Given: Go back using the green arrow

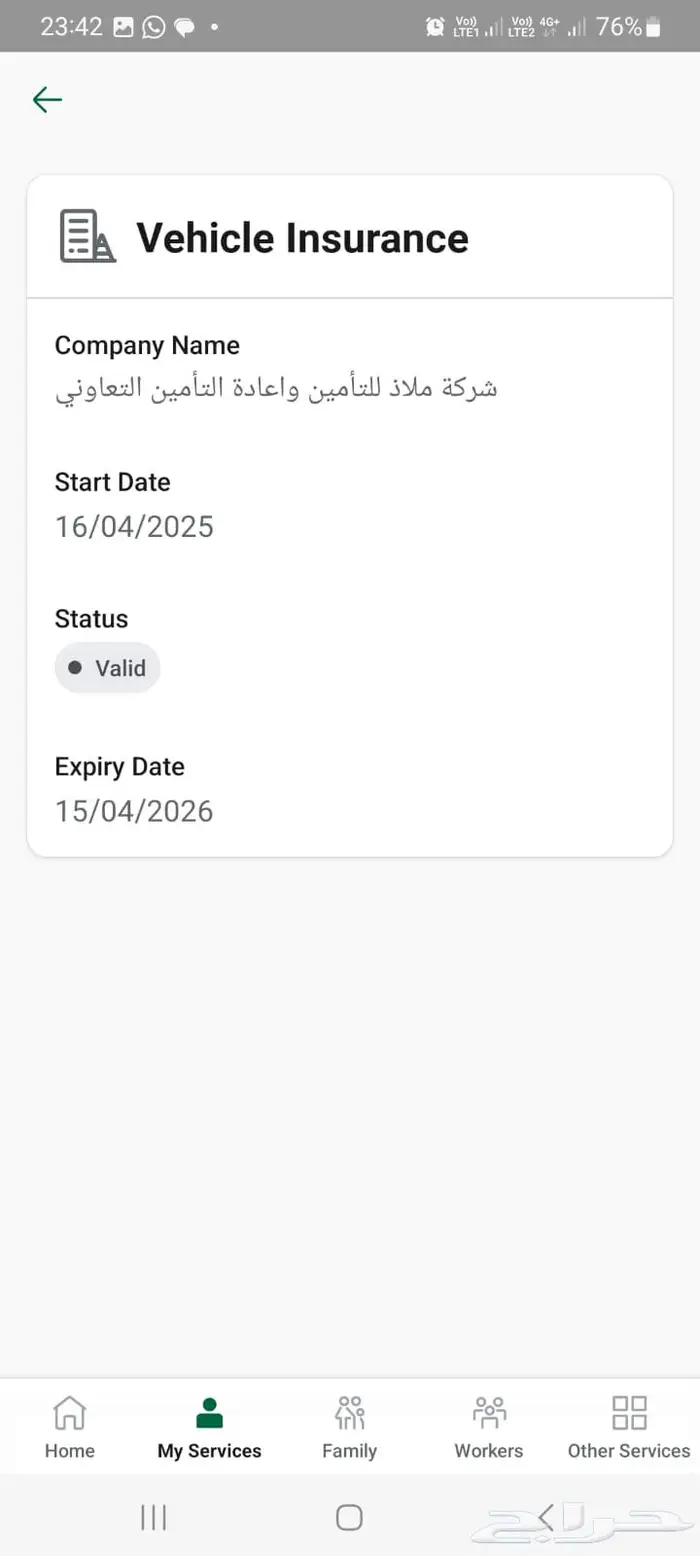Looking at the screenshot, I should click(x=47, y=99).
